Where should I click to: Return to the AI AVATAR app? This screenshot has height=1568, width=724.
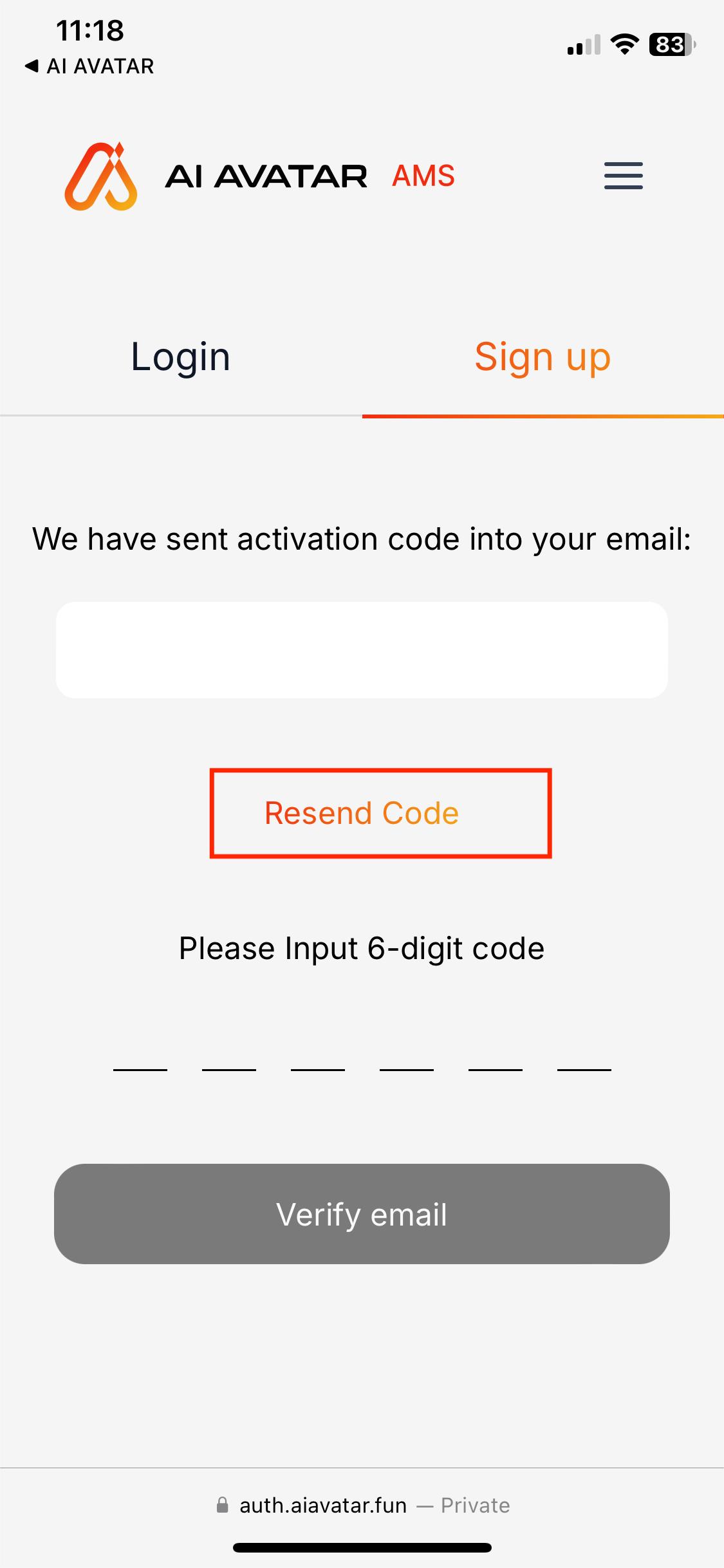click(90, 66)
